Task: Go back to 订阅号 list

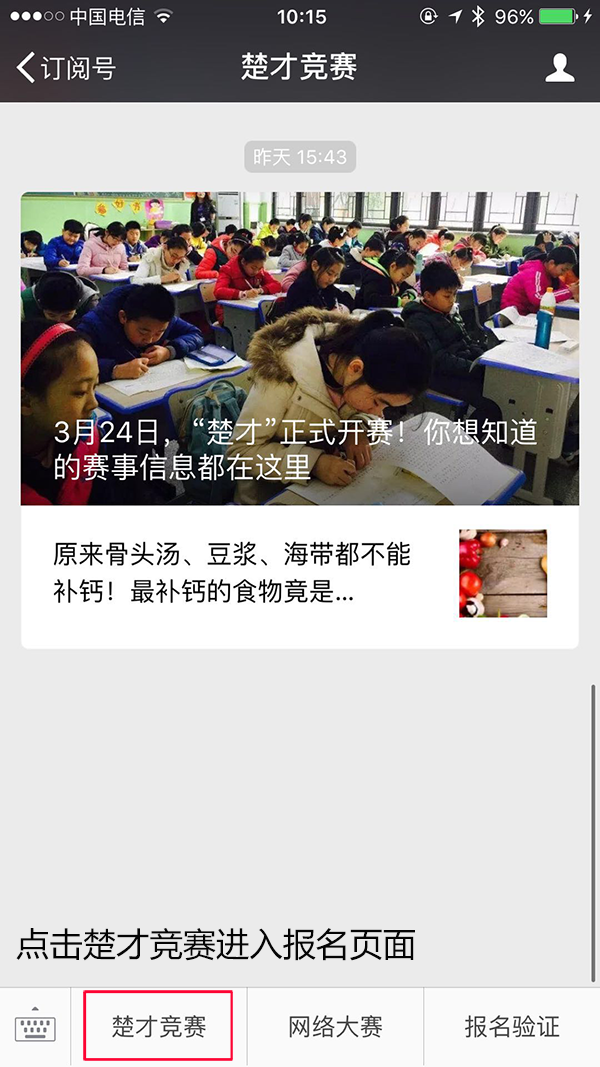Action: pyautogui.click(x=65, y=68)
